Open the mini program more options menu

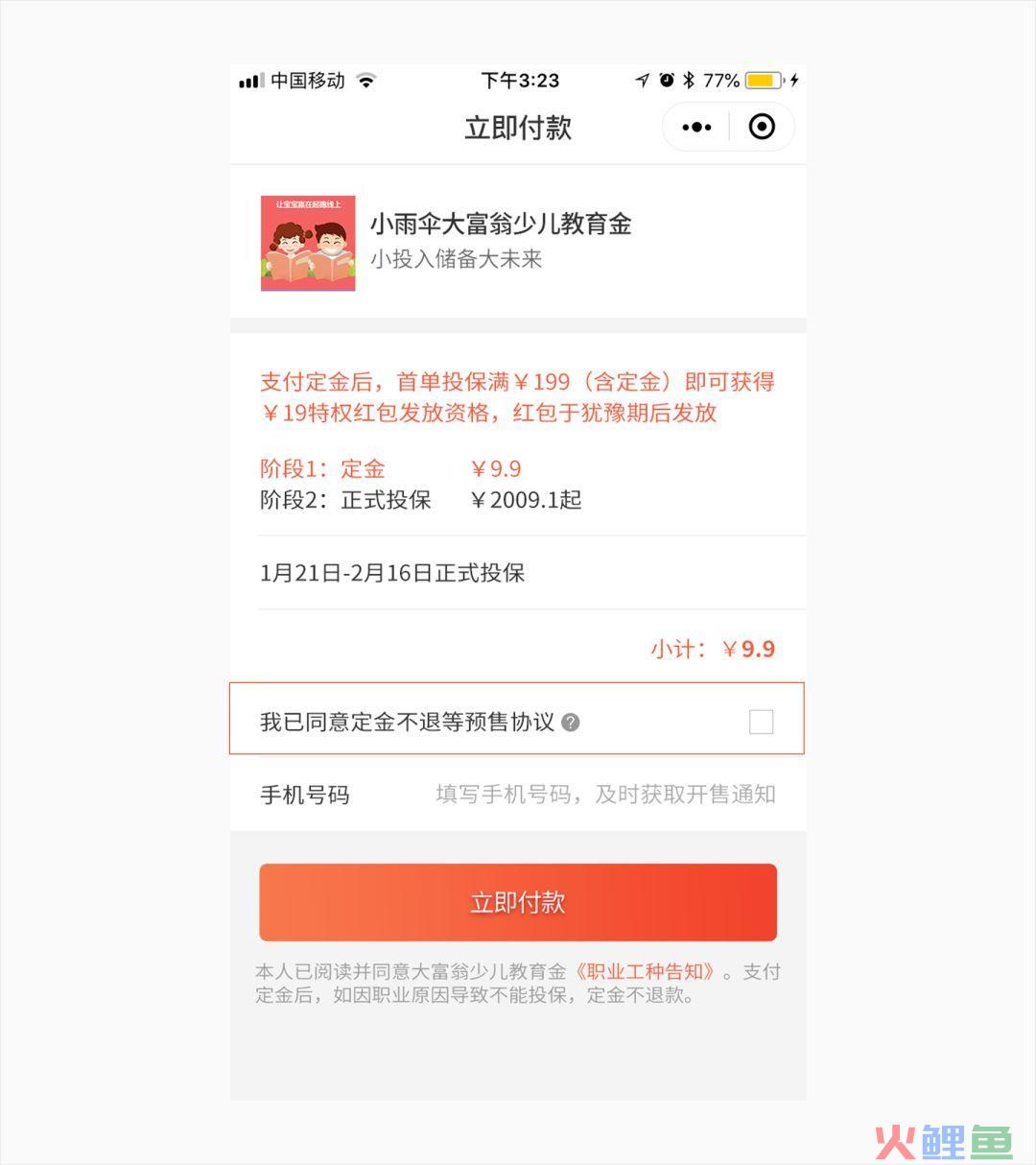coord(696,127)
